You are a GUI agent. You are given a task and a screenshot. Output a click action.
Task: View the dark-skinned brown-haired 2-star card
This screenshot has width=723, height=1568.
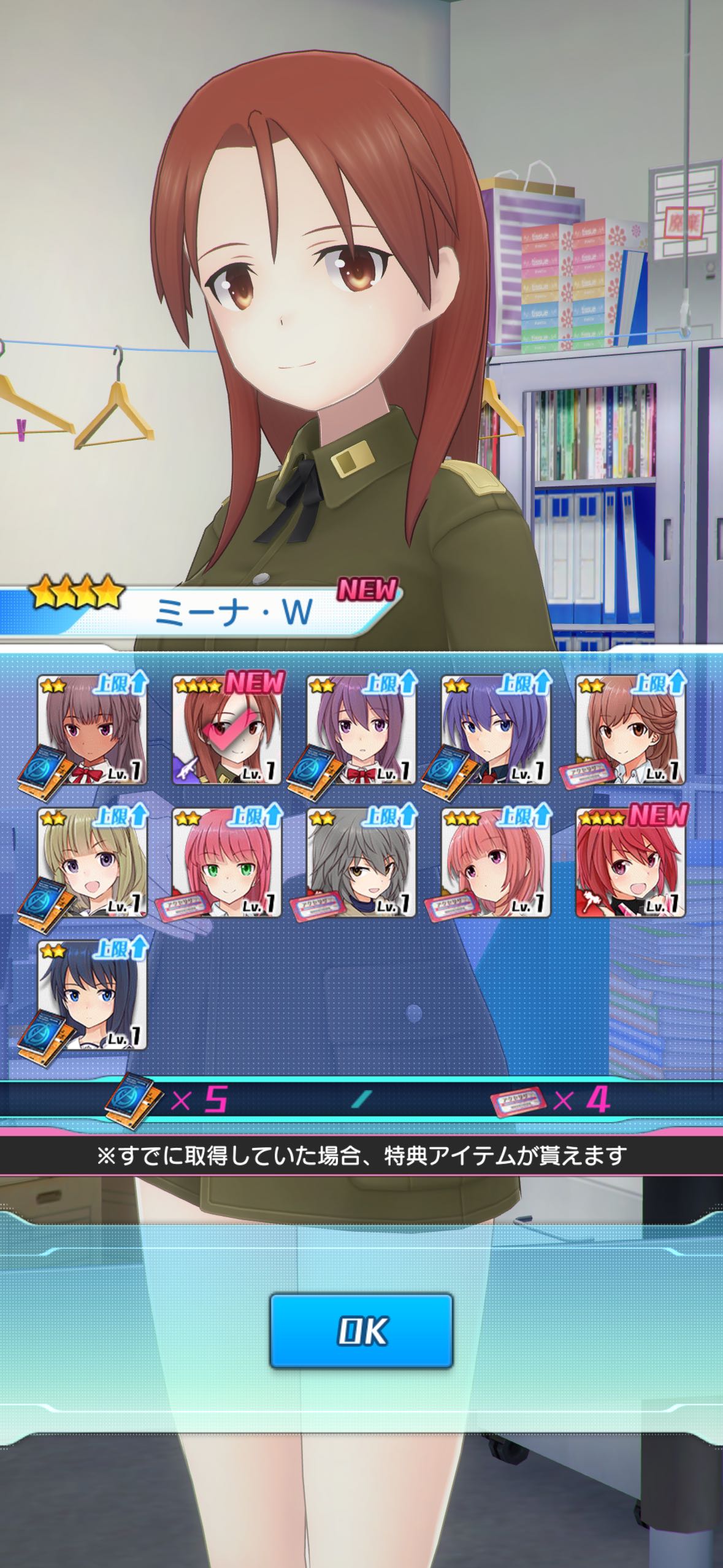tap(92, 729)
